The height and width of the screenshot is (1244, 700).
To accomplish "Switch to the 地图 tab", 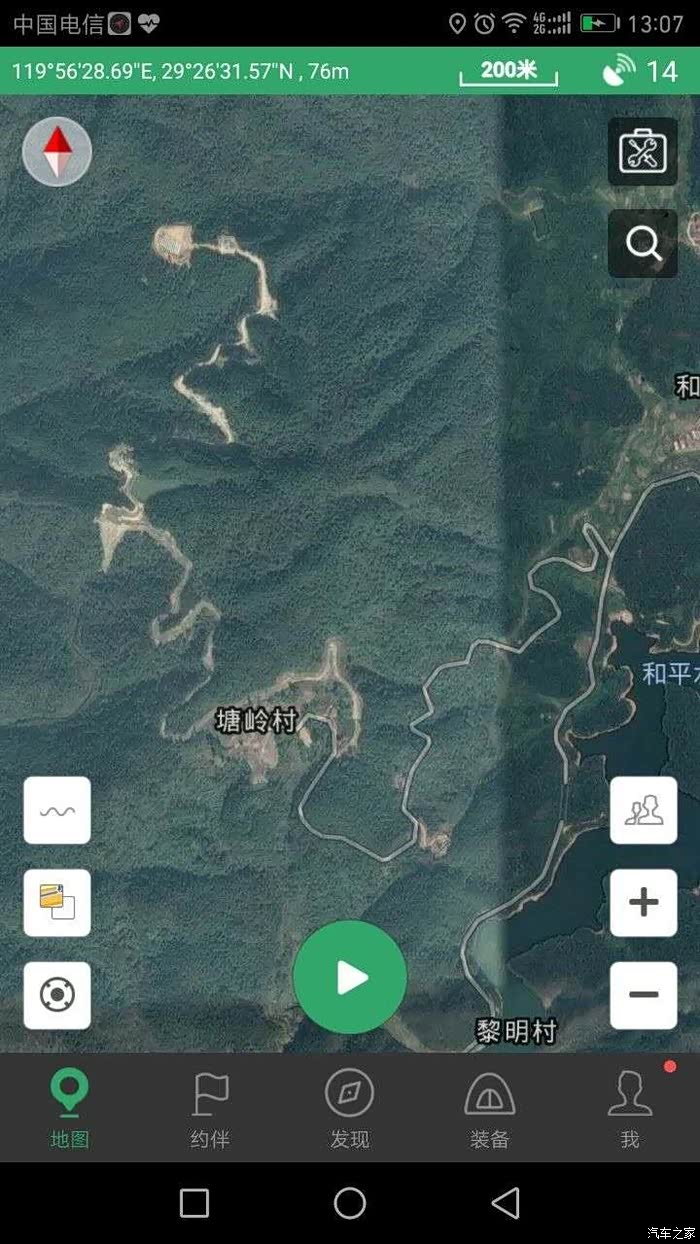I will click(70, 1108).
